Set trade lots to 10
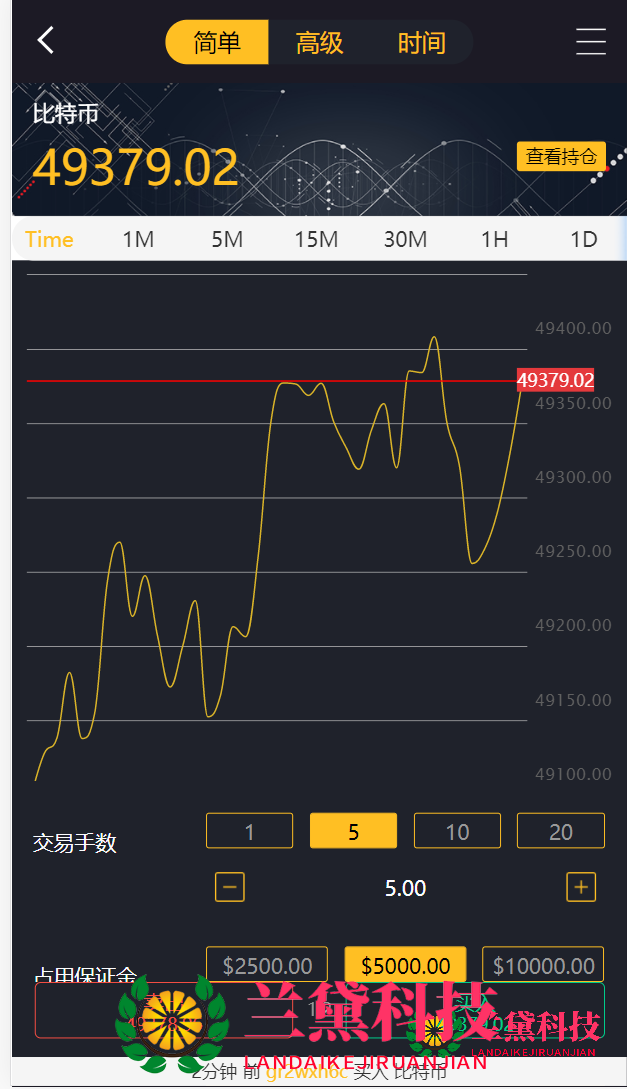 (x=457, y=831)
